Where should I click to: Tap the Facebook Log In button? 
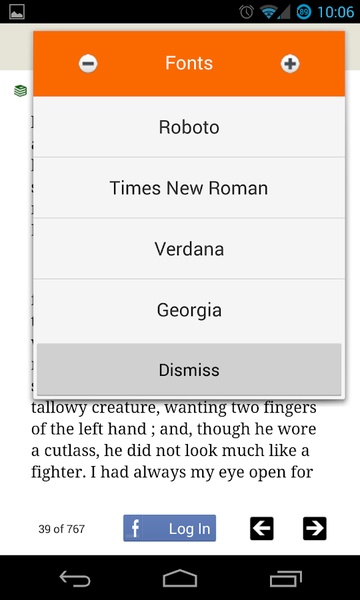click(169, 528)
